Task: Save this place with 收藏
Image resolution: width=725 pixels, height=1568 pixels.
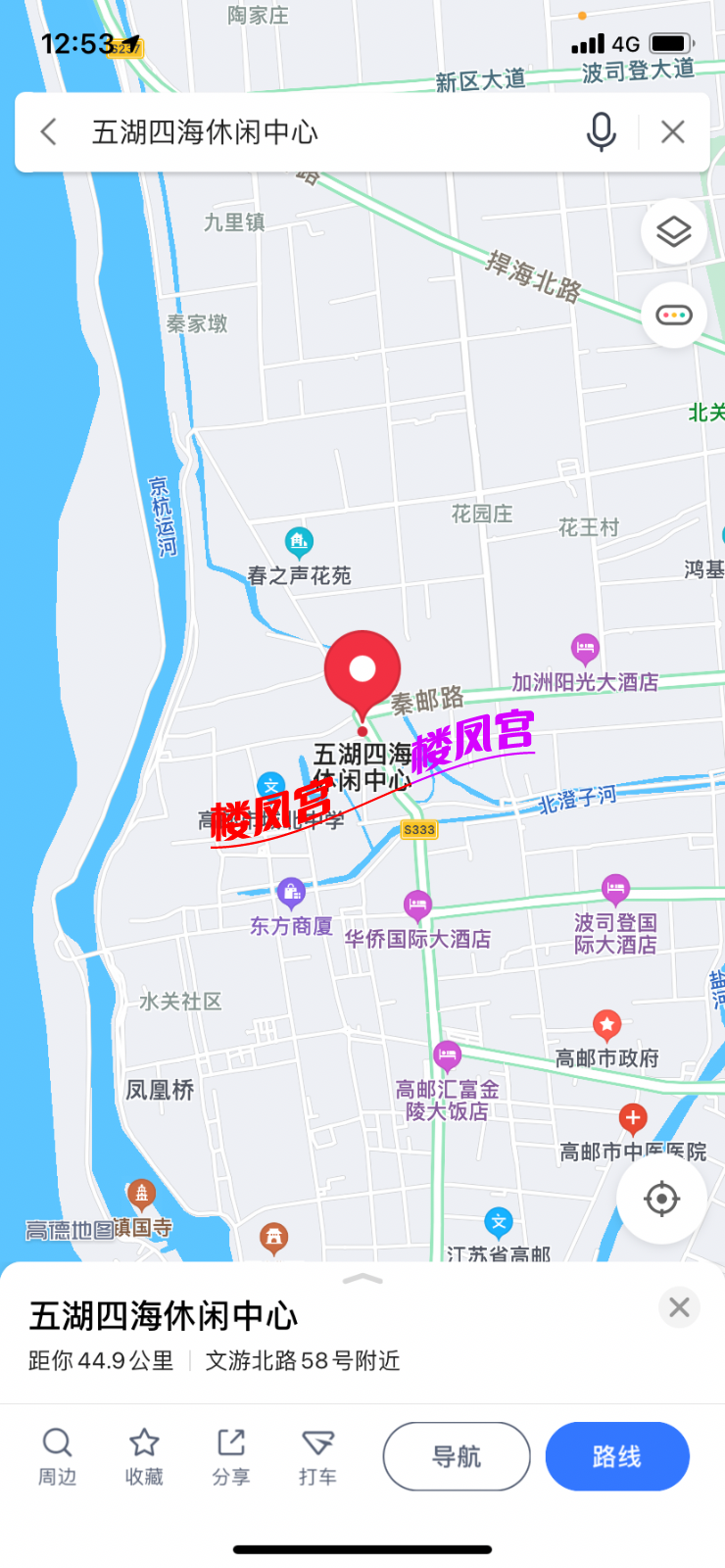Action: point(144,1455)
